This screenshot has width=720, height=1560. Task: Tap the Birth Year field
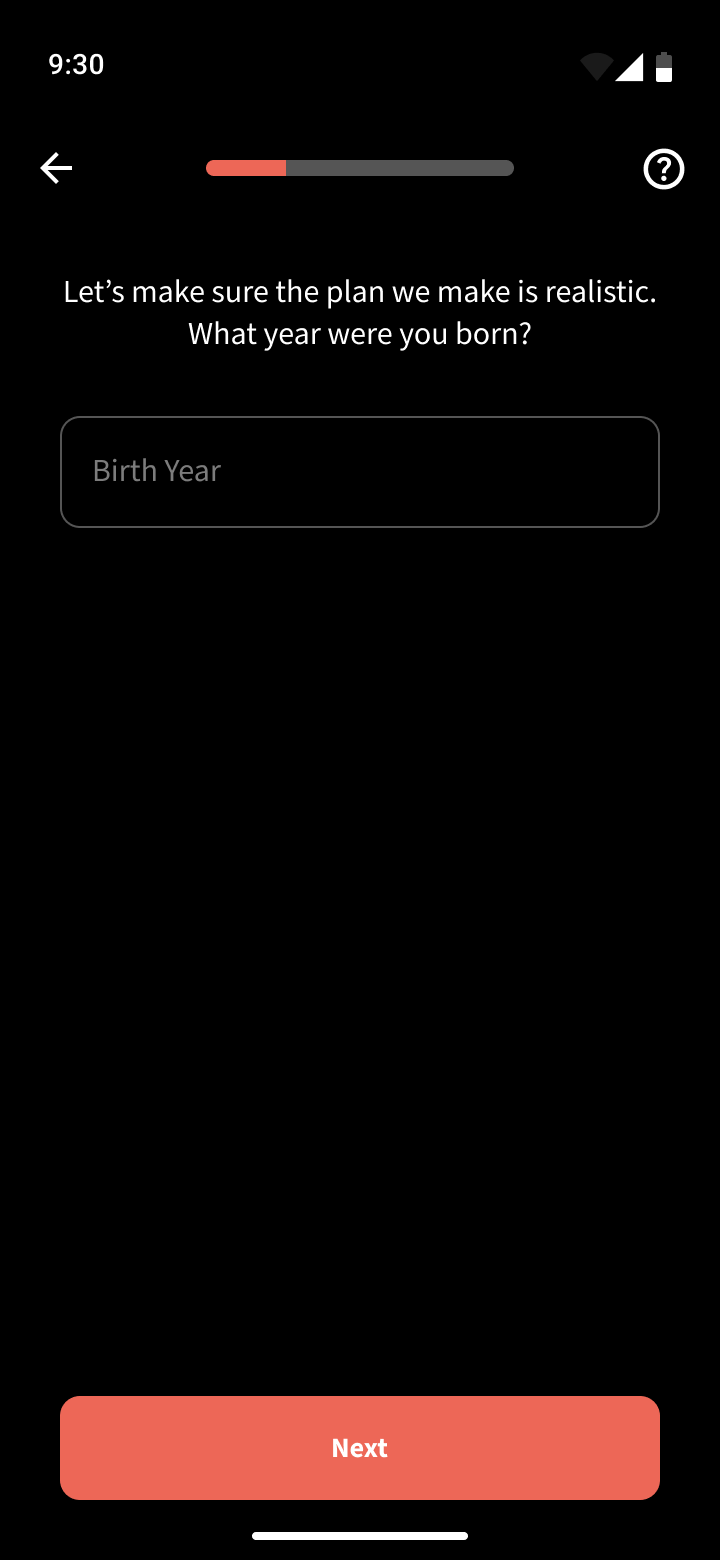[x=360, y=472]
